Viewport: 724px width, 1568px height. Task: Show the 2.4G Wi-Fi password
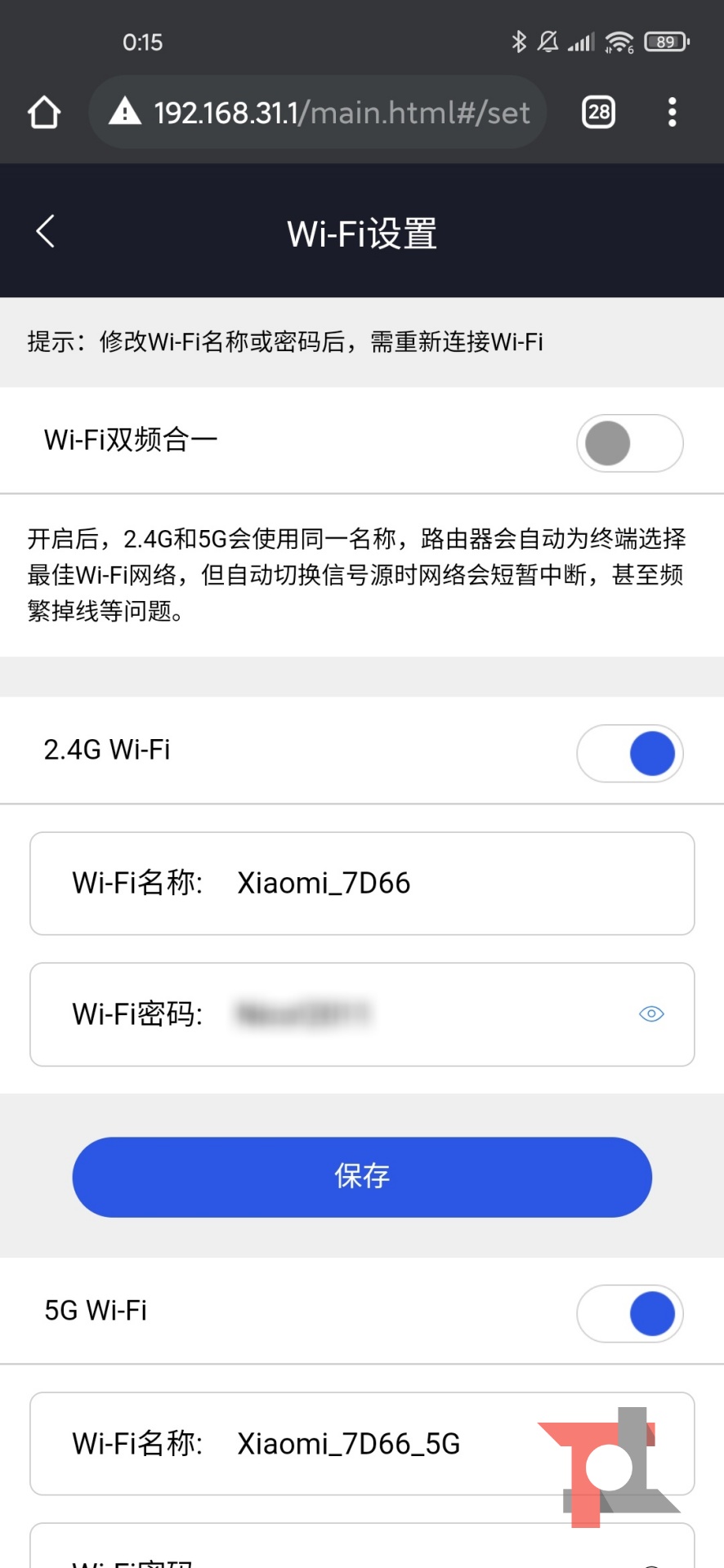651,1014
